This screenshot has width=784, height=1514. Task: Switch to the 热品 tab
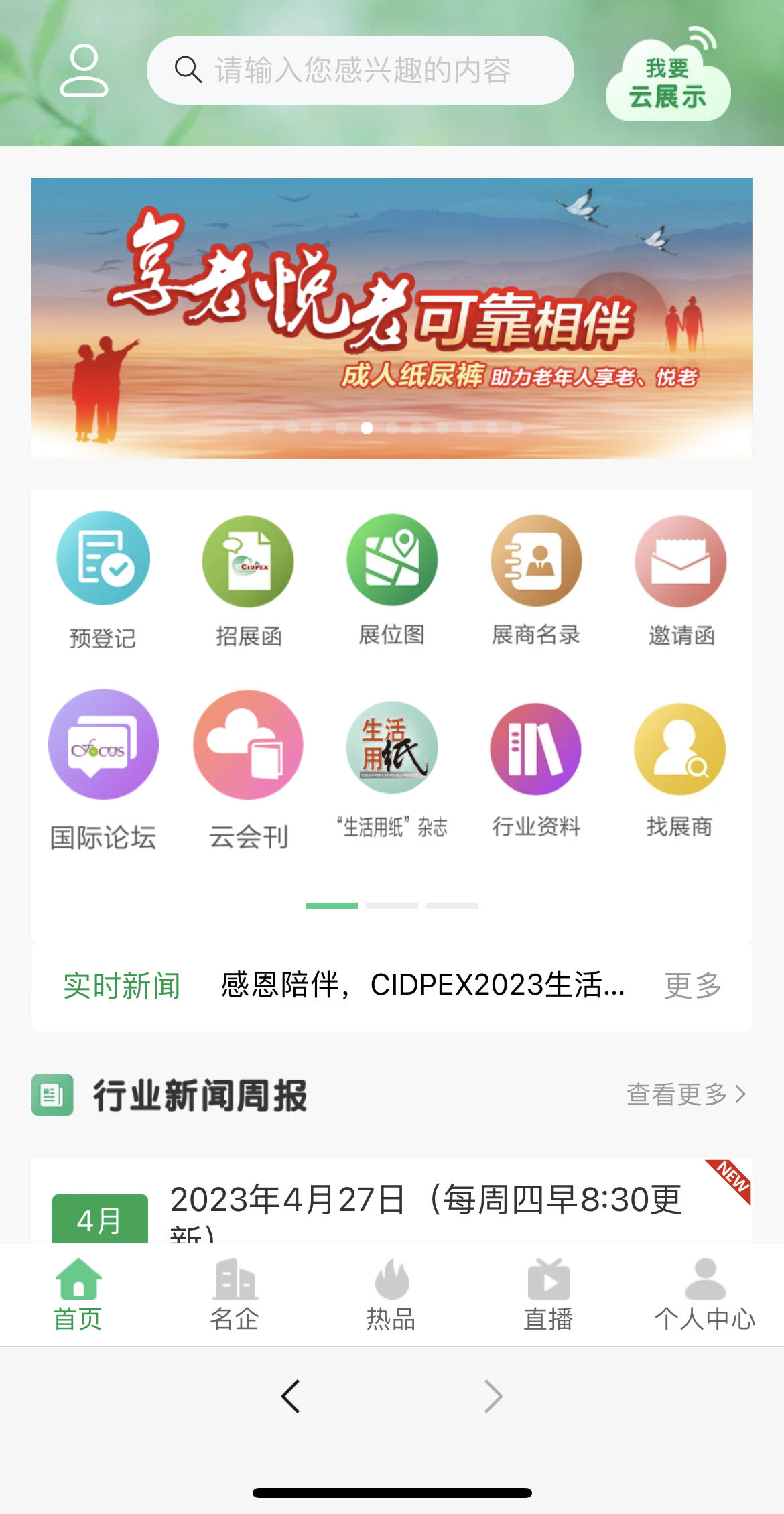tap(391, 1295)
